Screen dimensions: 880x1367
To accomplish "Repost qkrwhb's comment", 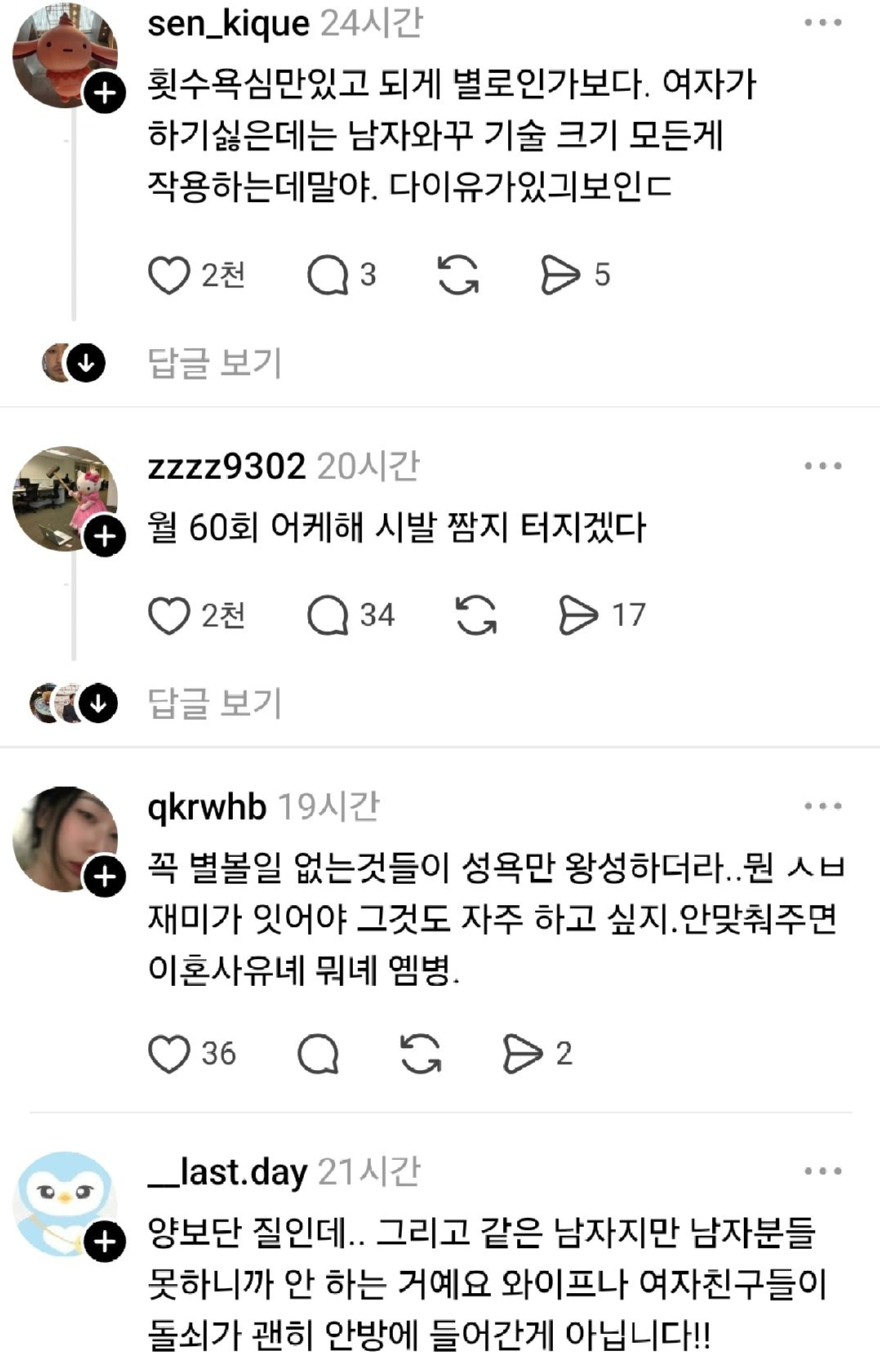I will coord(421,1053).
